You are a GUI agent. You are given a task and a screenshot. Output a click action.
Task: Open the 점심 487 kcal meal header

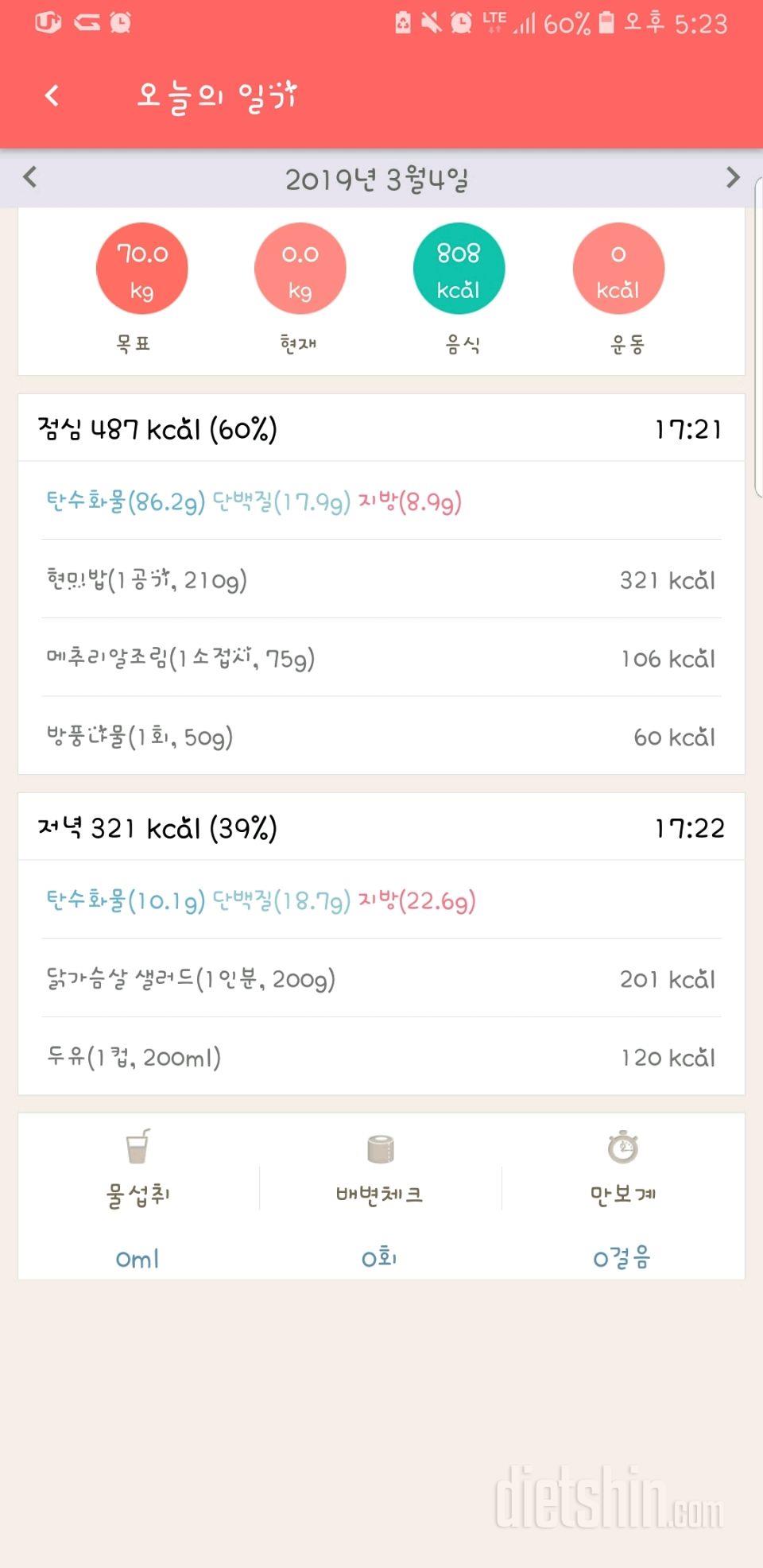(x=380, y=429)
